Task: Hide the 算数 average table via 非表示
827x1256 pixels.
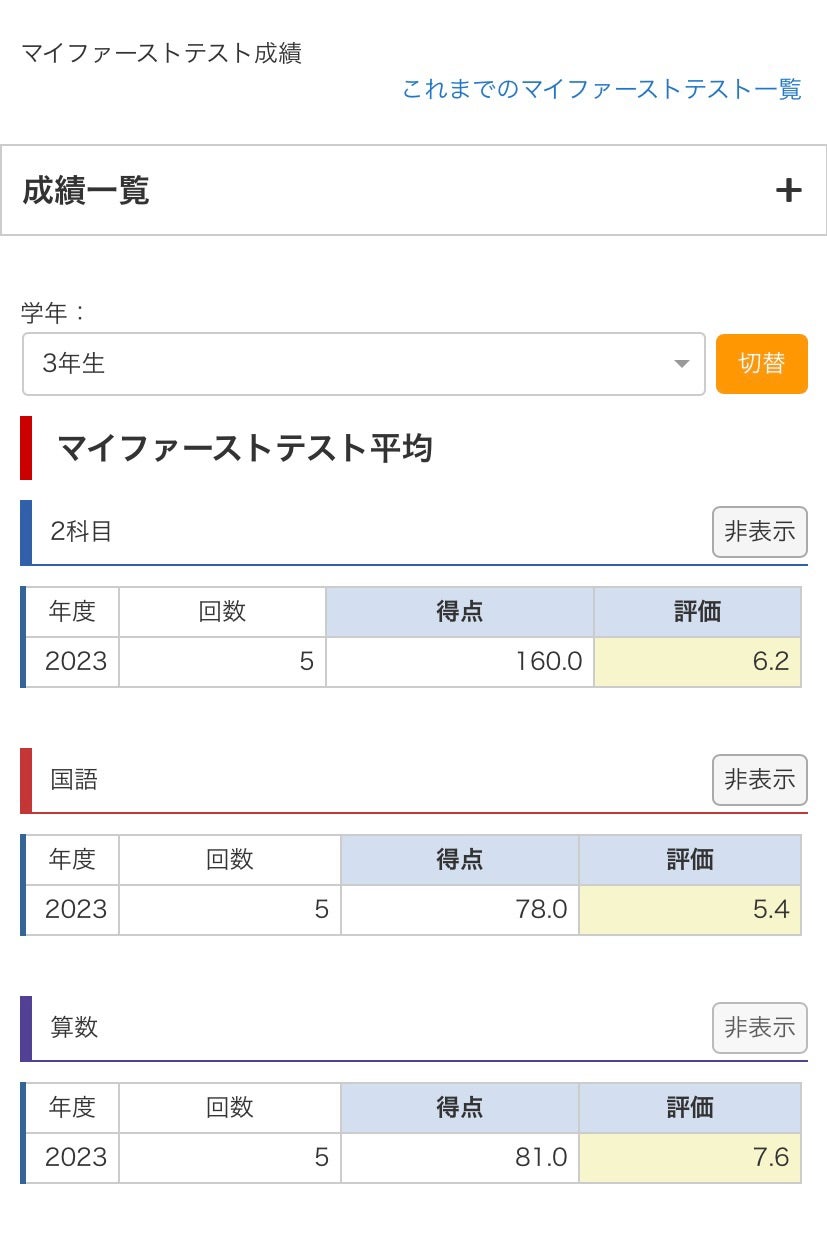Action: pos(759,1028)
